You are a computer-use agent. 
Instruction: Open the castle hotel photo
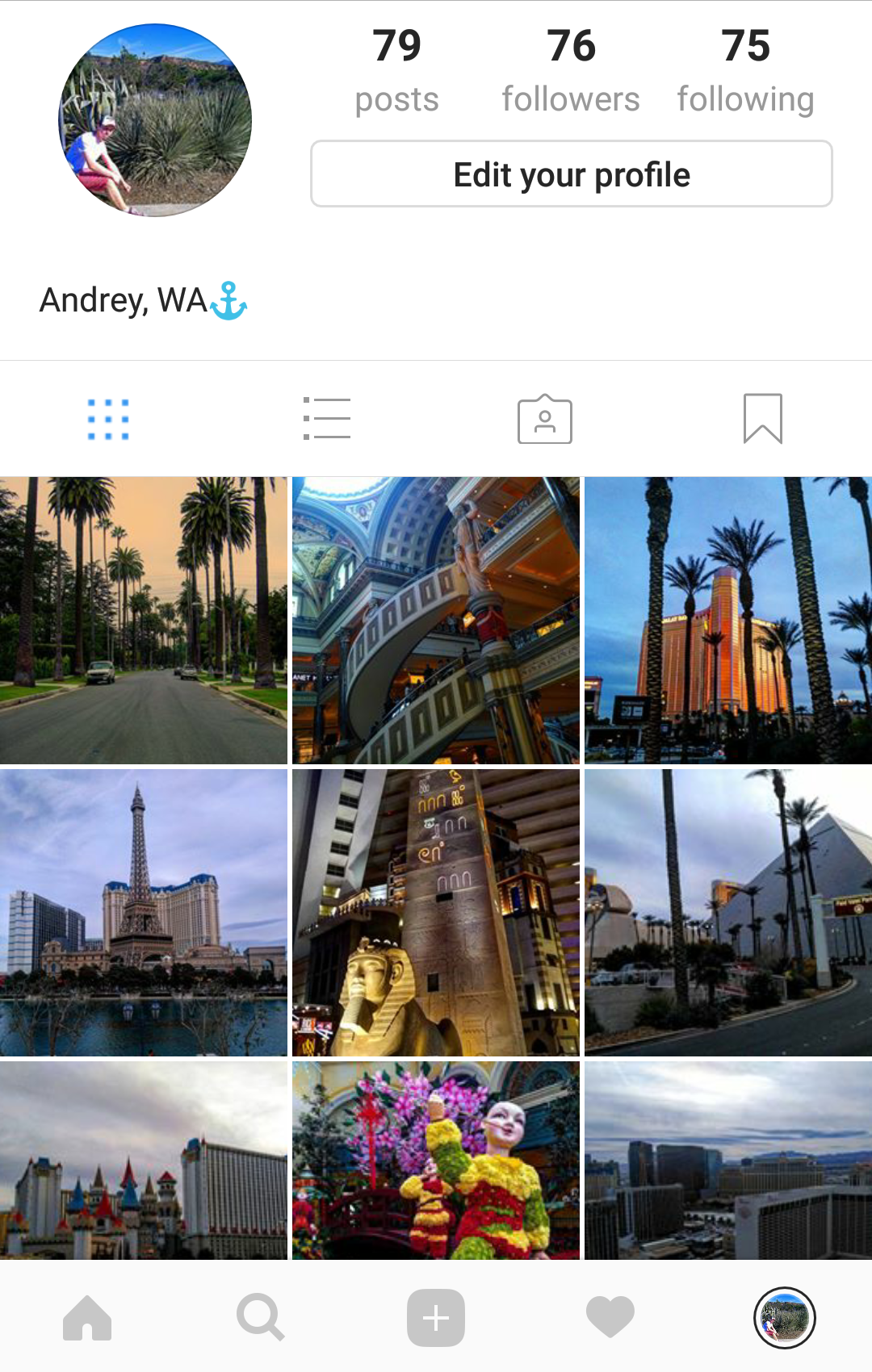click(144, 1161)
